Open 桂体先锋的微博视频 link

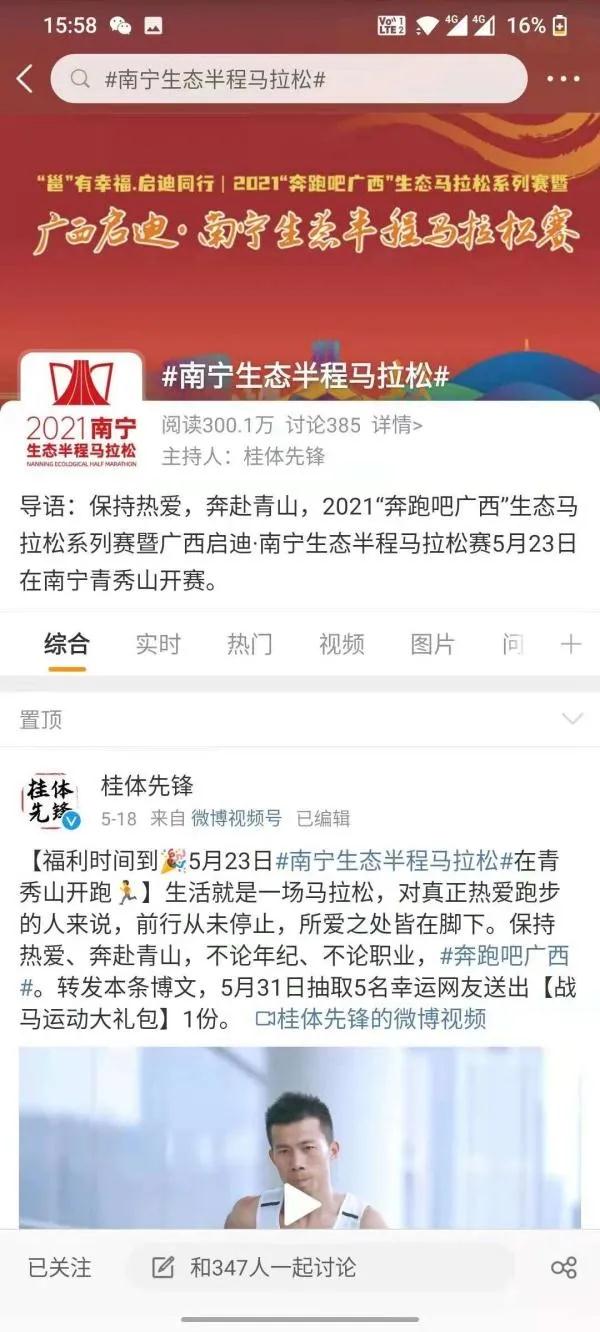pyautogui.click(x=371, y=991)
